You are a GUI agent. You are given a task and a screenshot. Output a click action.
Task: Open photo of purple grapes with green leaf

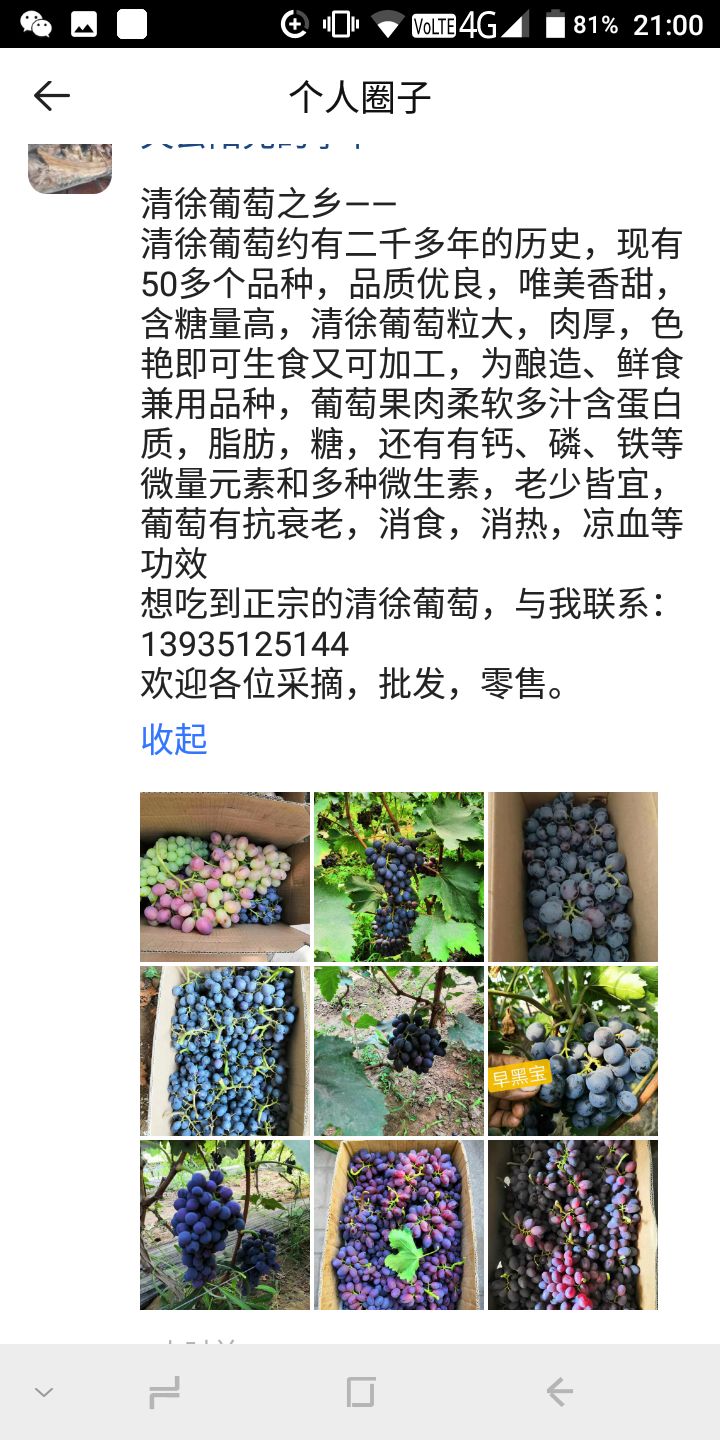[399, 1225]
